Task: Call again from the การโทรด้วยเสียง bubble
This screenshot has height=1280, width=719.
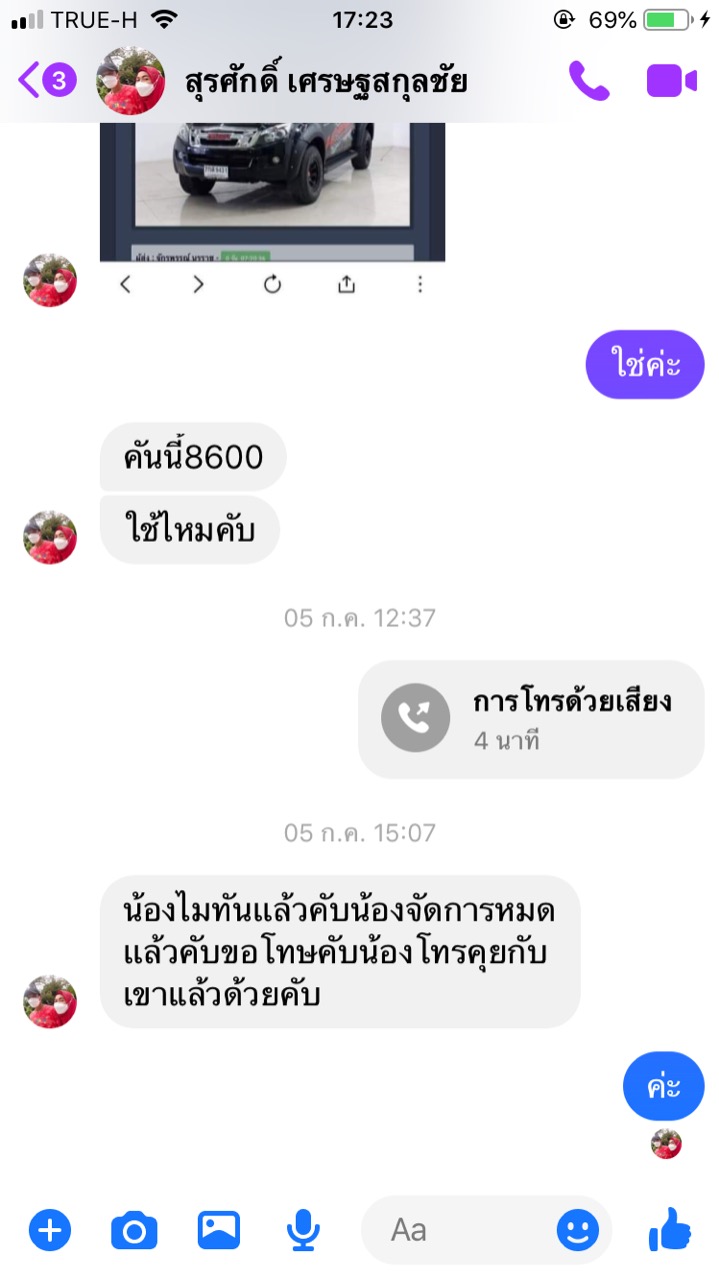Action: pos(531,719)
